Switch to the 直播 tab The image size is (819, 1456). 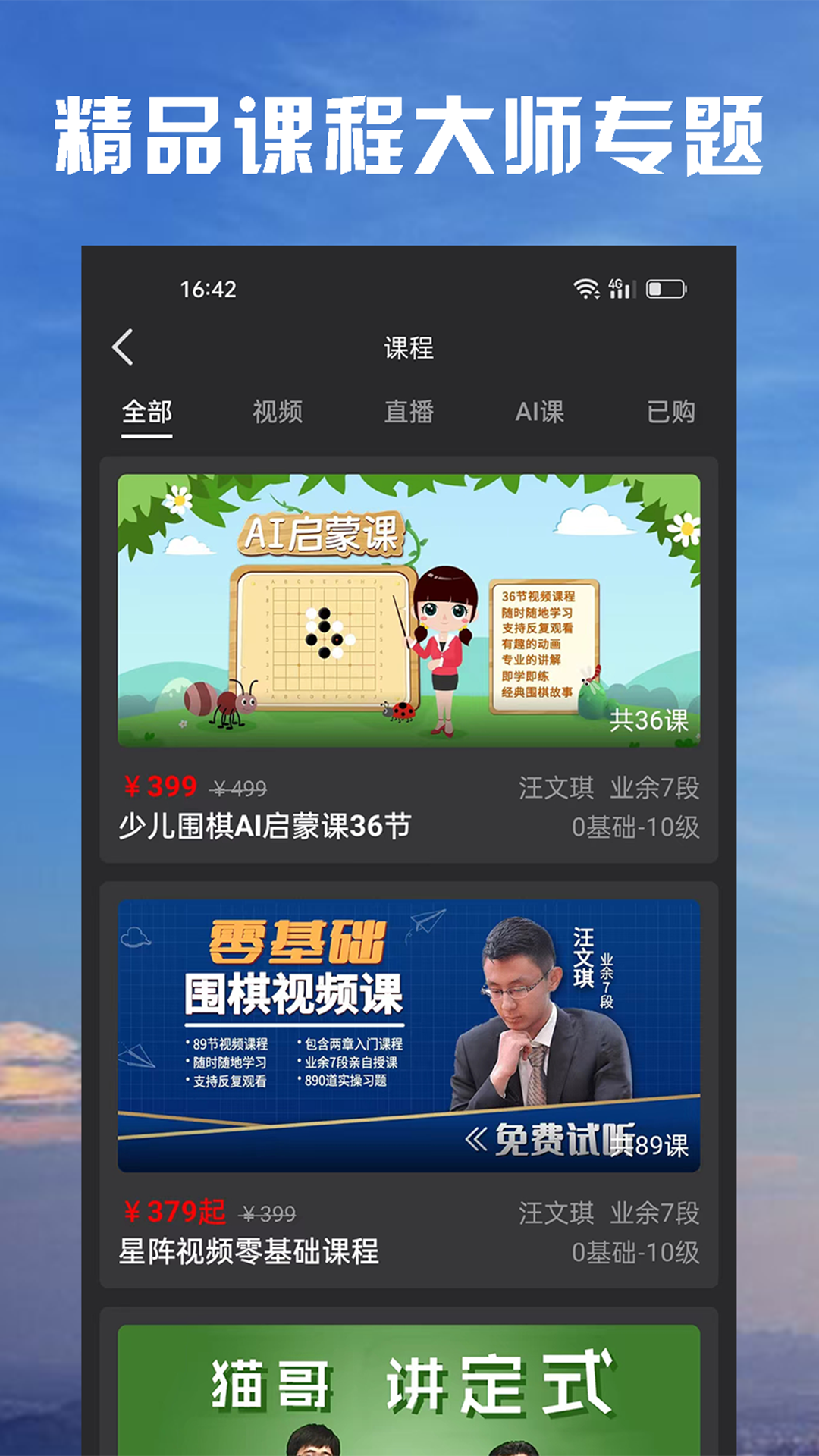click(x=409, y=413)
